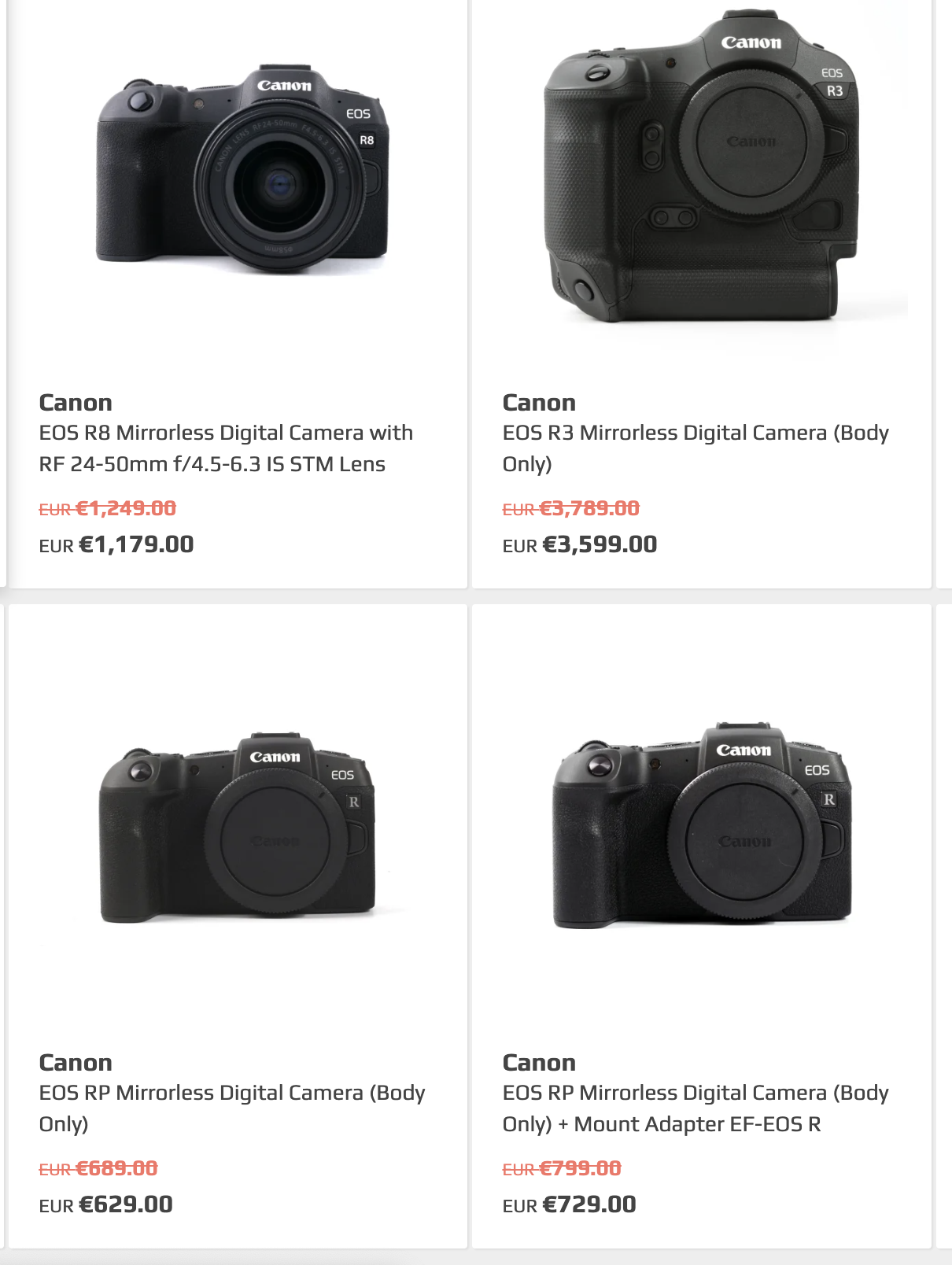Open EOS RP with Mount Adapter EF-EOS R
952x1265 pixels.
click(696, 1108)
